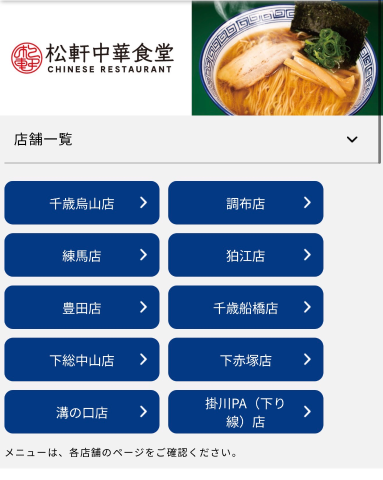
Task: View the 下赤塚店 store
Action: tap(246, 360)
